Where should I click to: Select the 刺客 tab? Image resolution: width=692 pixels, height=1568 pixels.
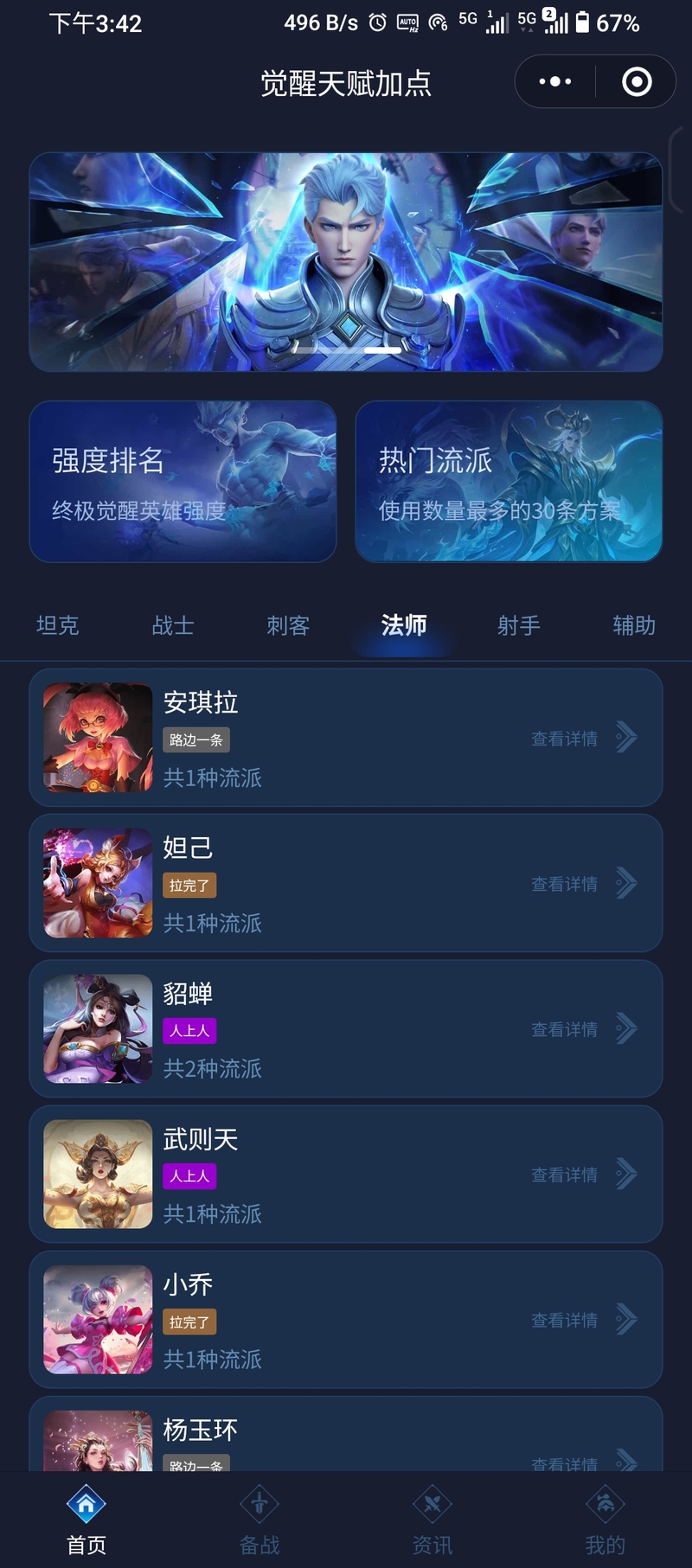[x=288, y=625]
